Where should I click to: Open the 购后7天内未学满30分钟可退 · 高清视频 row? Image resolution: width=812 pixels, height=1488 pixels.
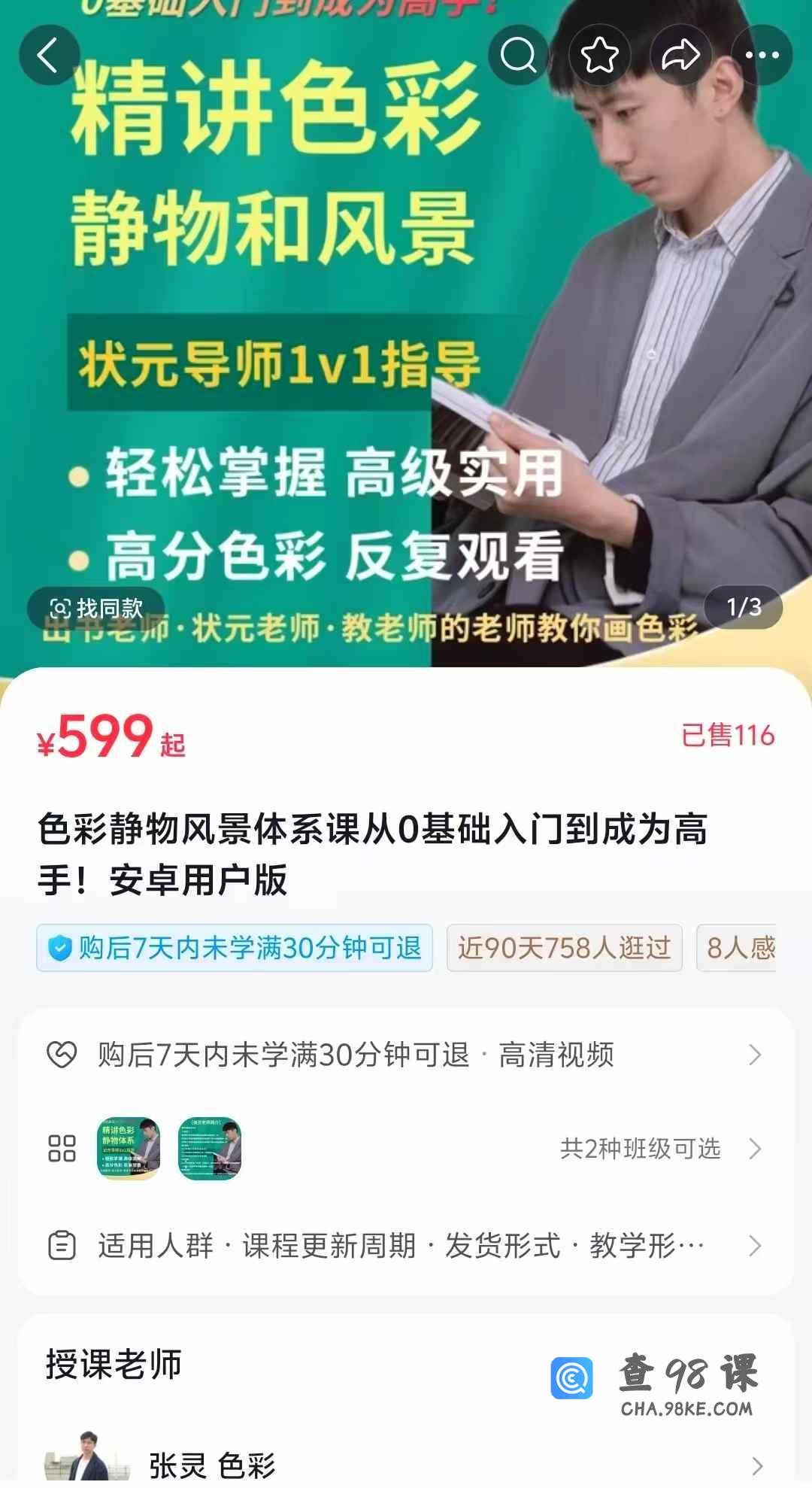point(406,1055)
